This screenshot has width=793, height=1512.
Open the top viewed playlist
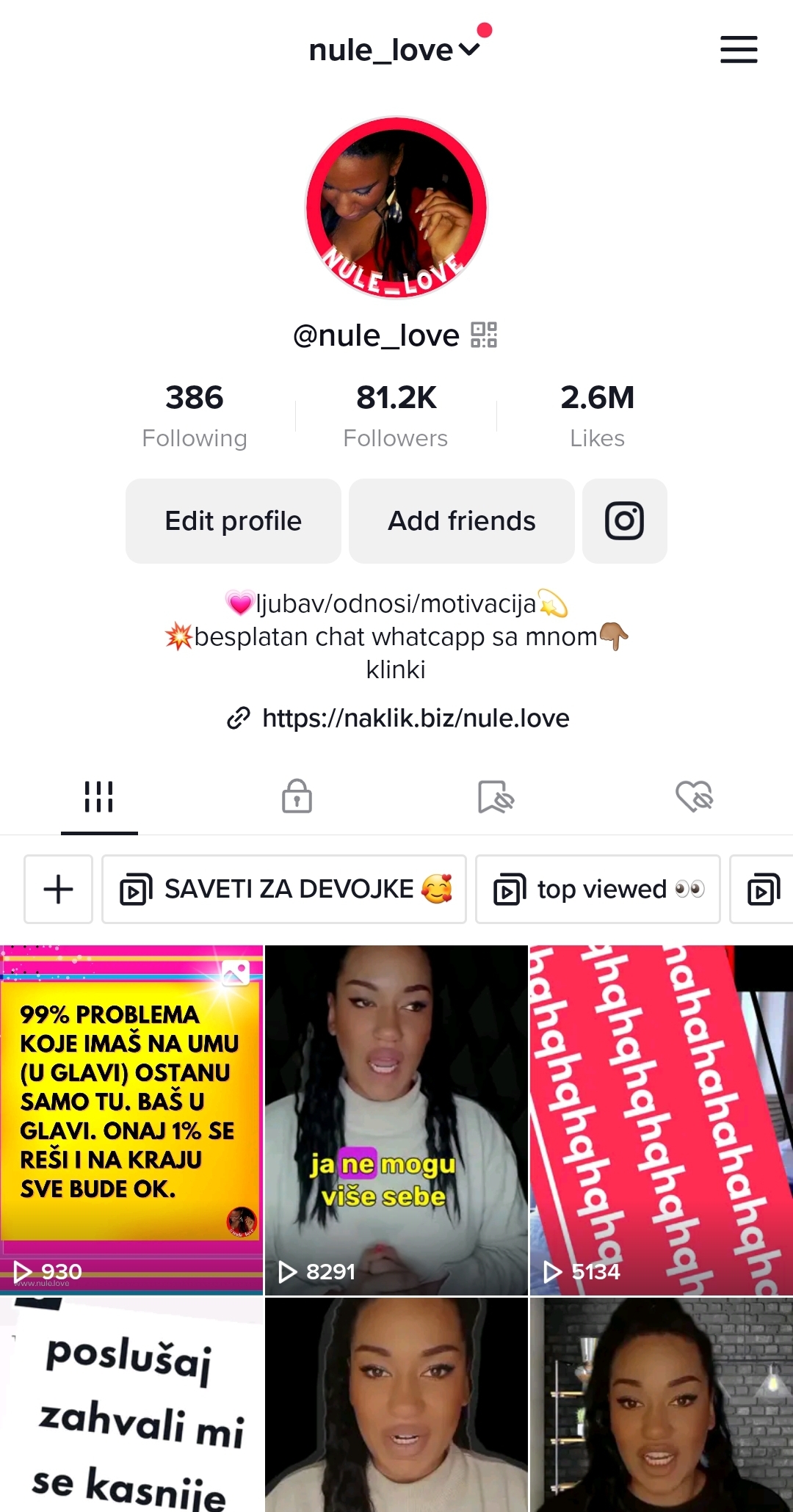click(x=598, y=889)
